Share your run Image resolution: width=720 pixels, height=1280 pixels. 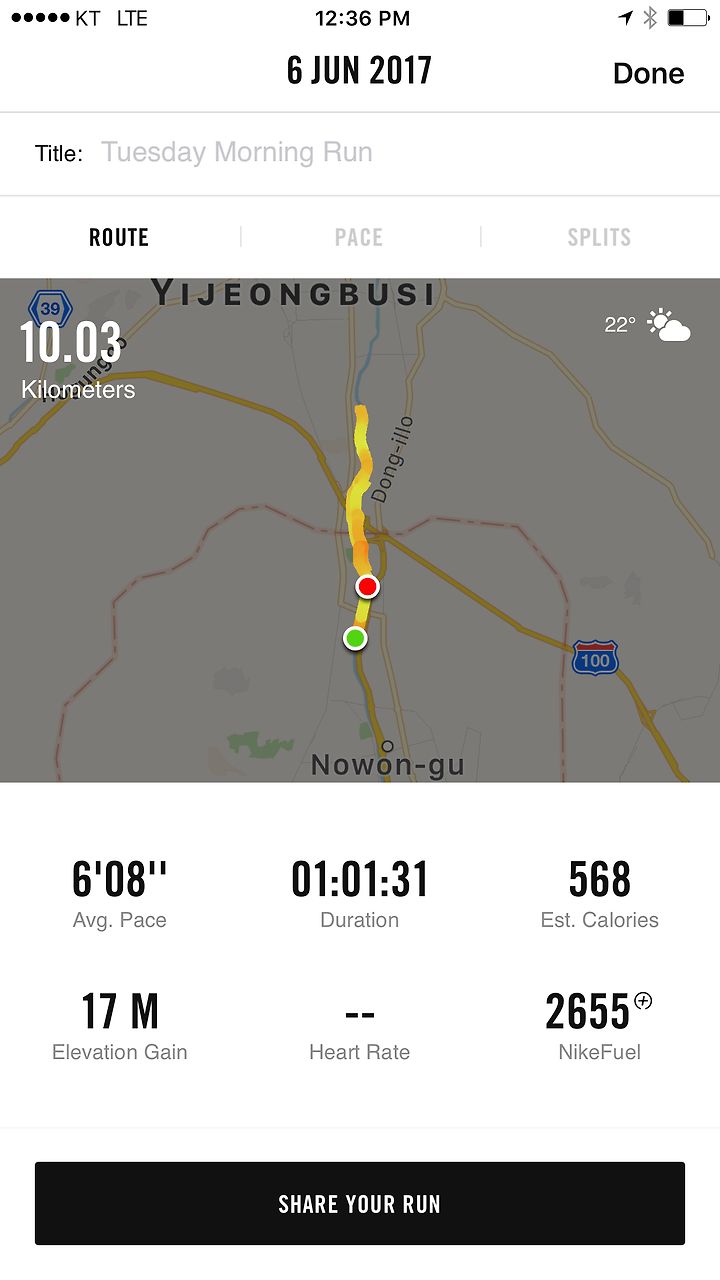click(x=360, y=1203)
